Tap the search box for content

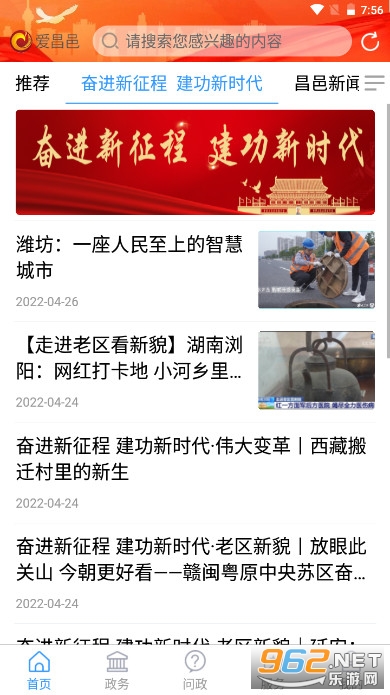(222, 41)
